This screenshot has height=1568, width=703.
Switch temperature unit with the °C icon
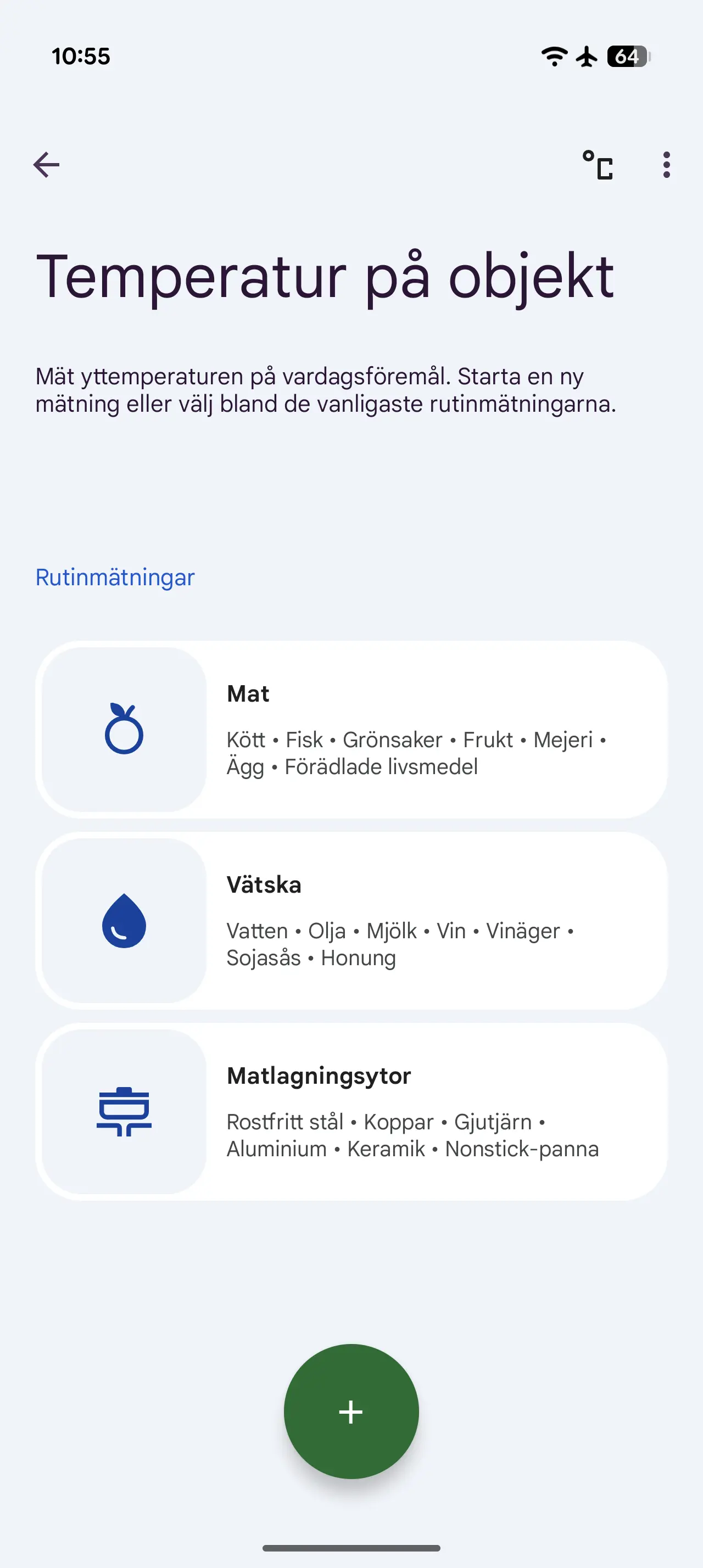(598, 165)
